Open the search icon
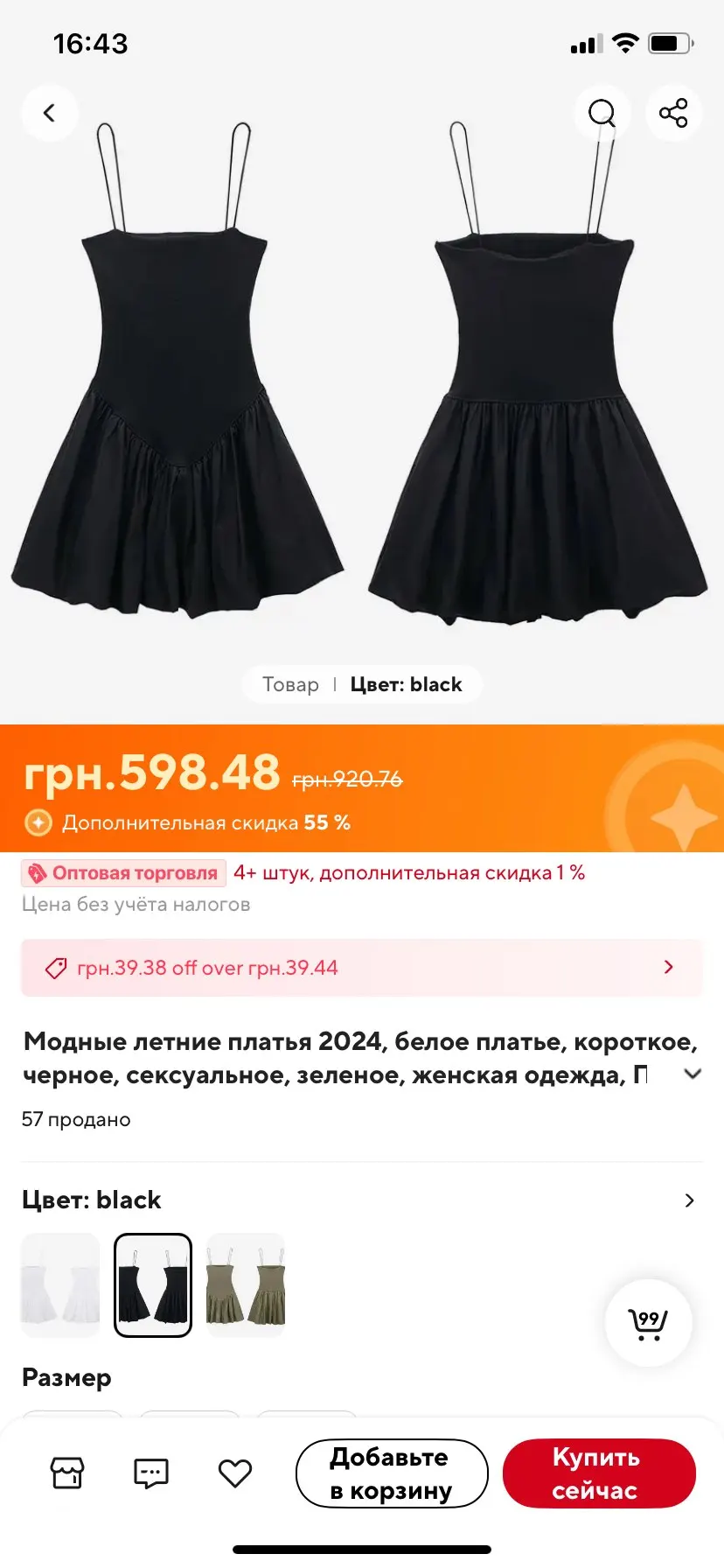Viewport: 724px width, 1568px height. point(602,113)
